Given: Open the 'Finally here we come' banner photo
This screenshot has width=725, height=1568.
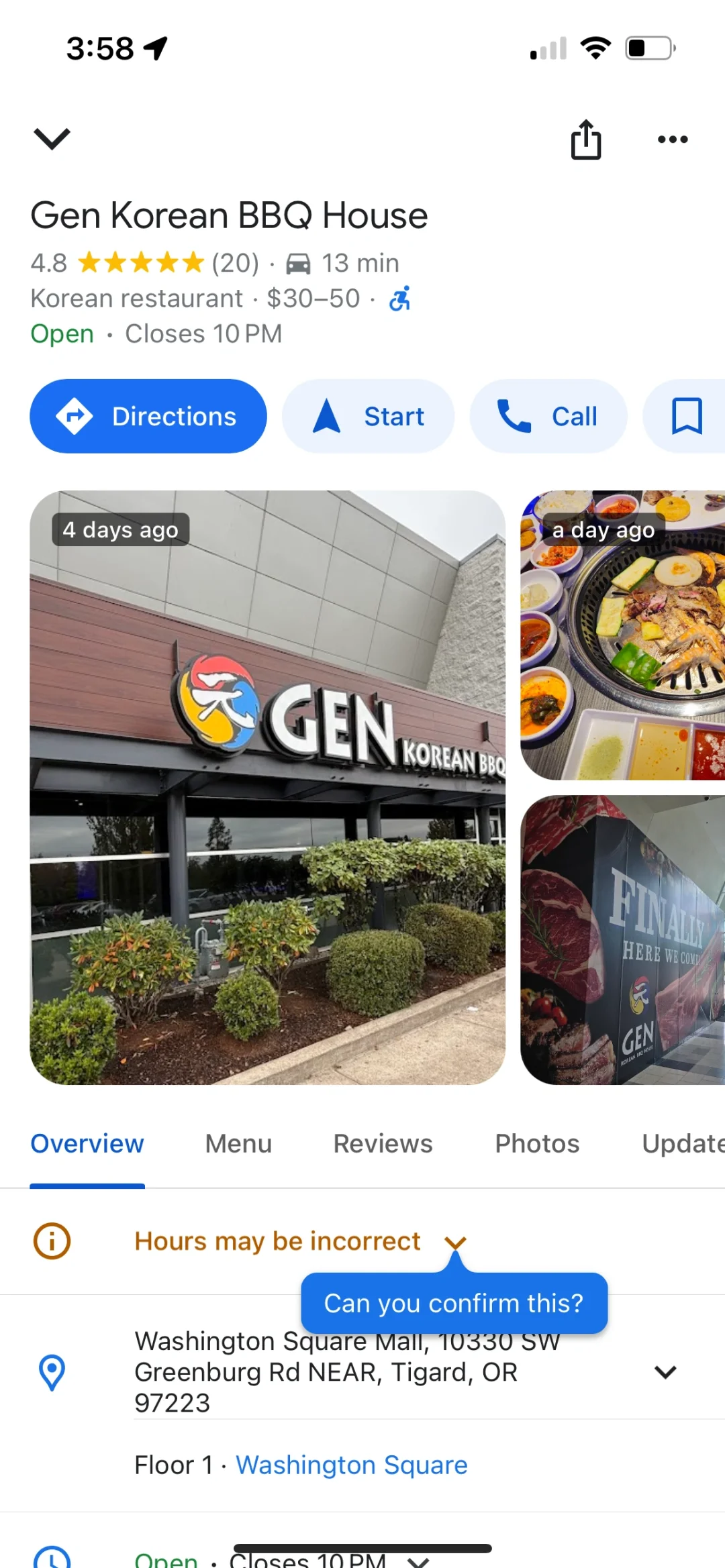Looking at the screenshot, I should pos(622,939).
